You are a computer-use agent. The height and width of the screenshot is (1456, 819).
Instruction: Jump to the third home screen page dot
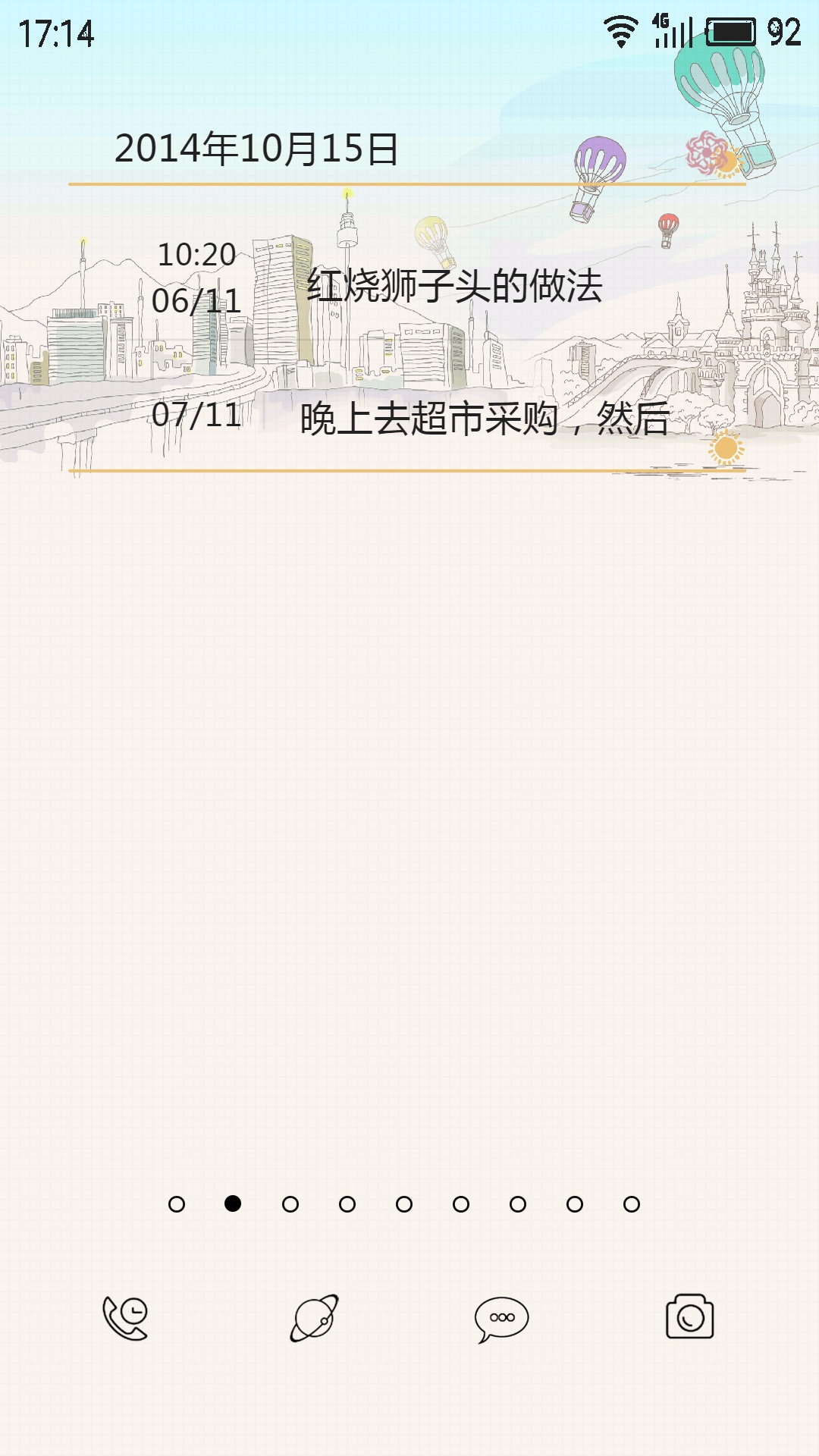290,1204
